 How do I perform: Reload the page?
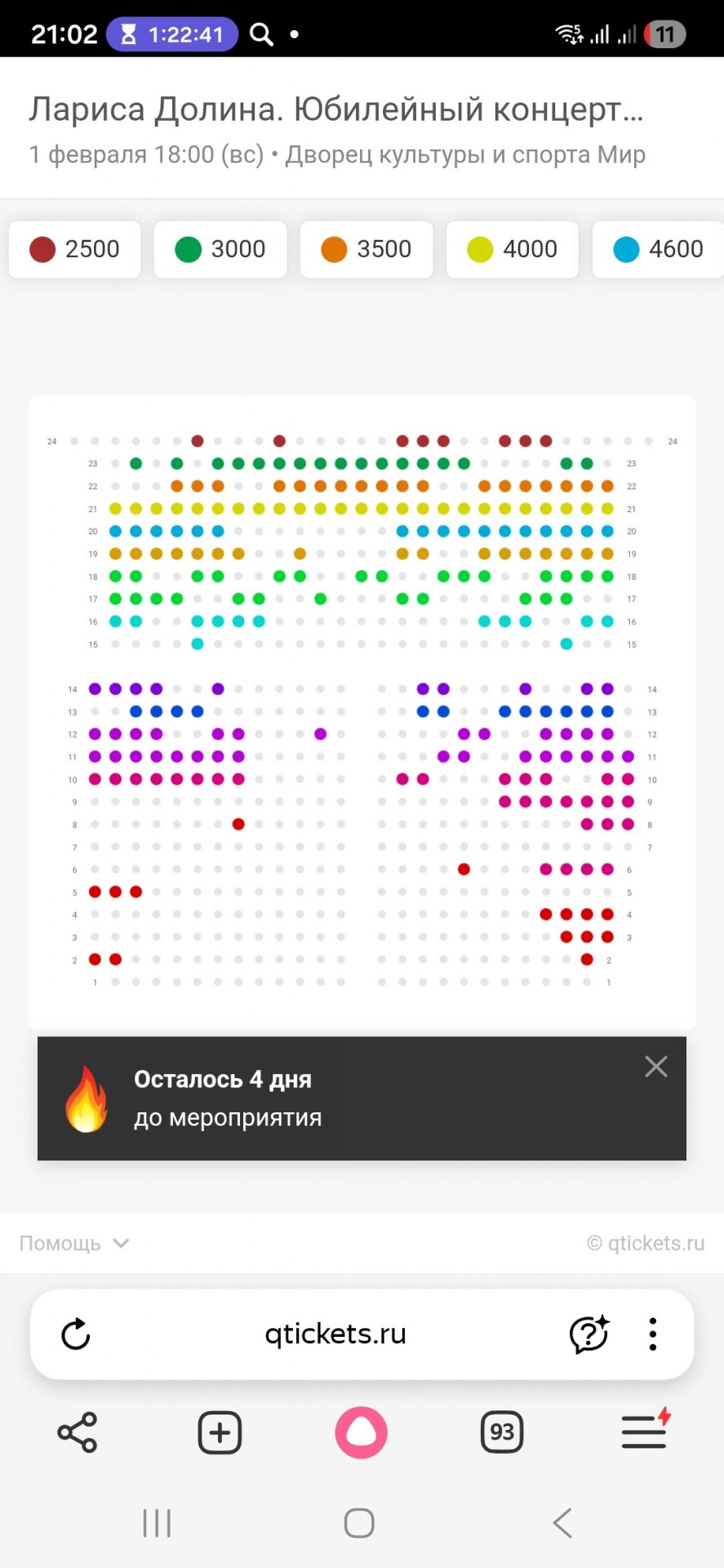click(x=76, y=1334)
